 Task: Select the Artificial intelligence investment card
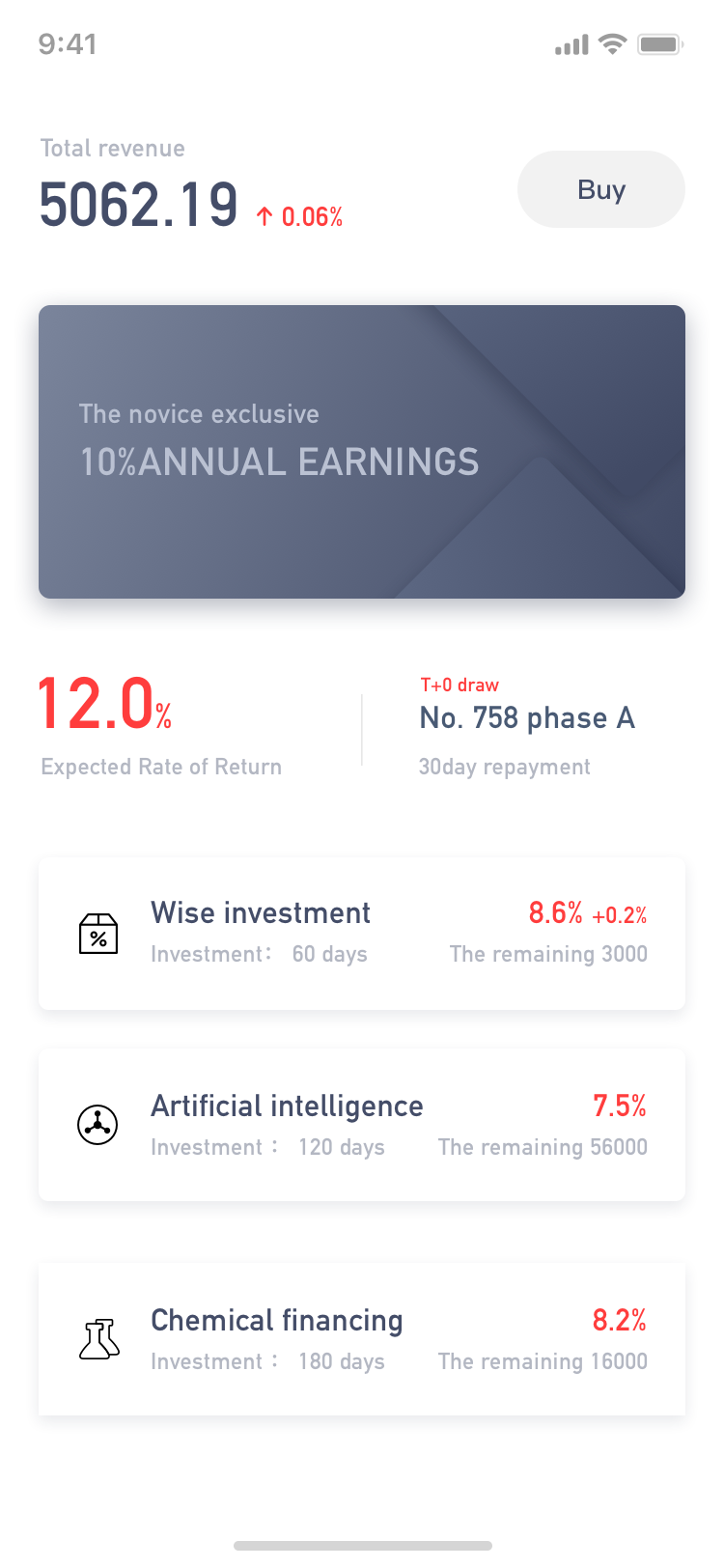click(x=362, y=1126)
